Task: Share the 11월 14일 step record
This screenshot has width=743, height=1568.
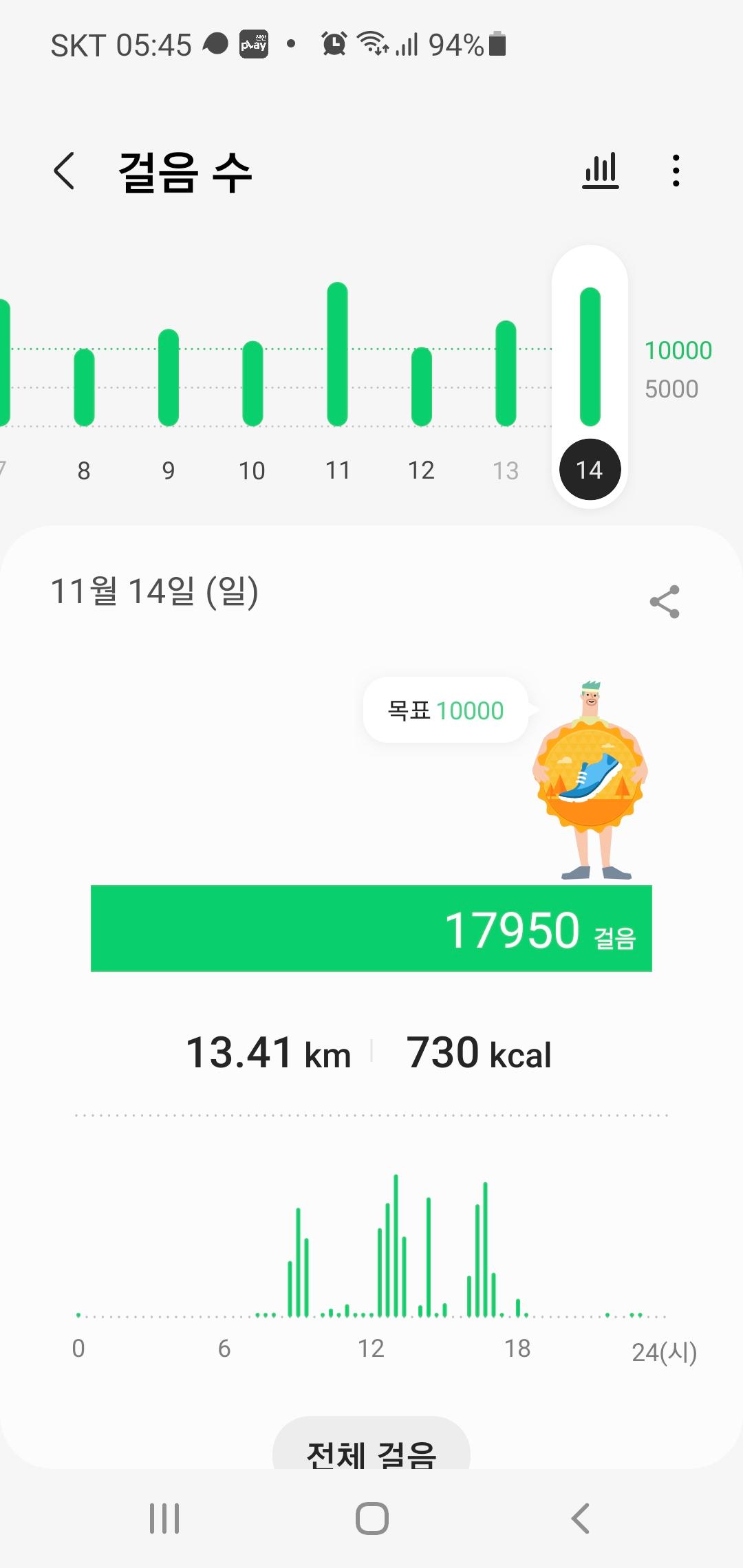Action: [x=665, y=602]
